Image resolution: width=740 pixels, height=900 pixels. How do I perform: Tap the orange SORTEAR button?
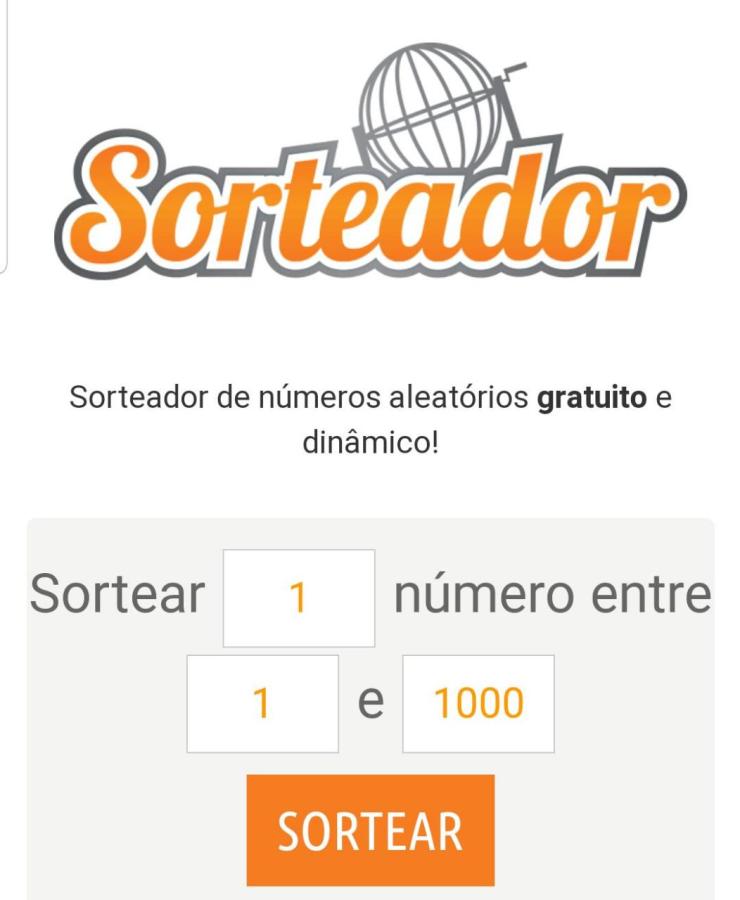tap(370, 830)
